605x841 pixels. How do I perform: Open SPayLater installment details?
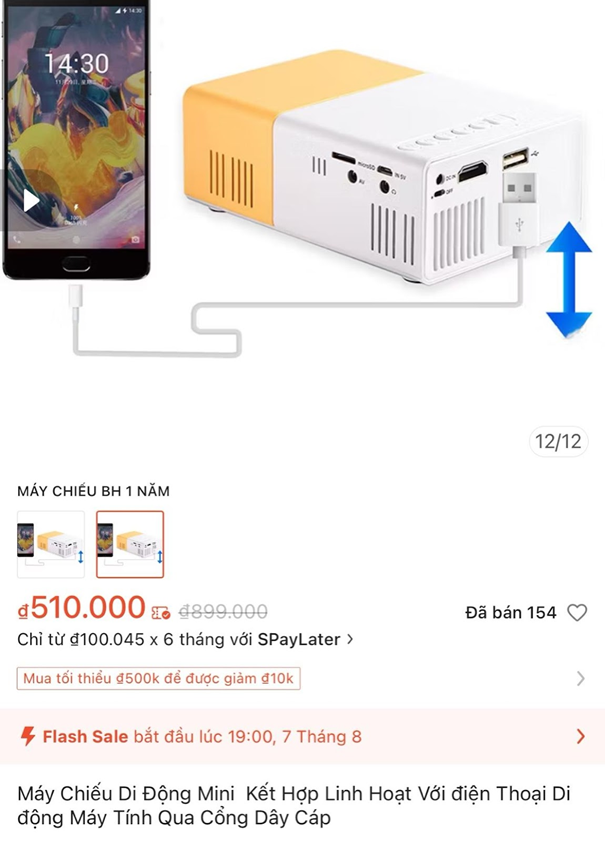[186, 639]
